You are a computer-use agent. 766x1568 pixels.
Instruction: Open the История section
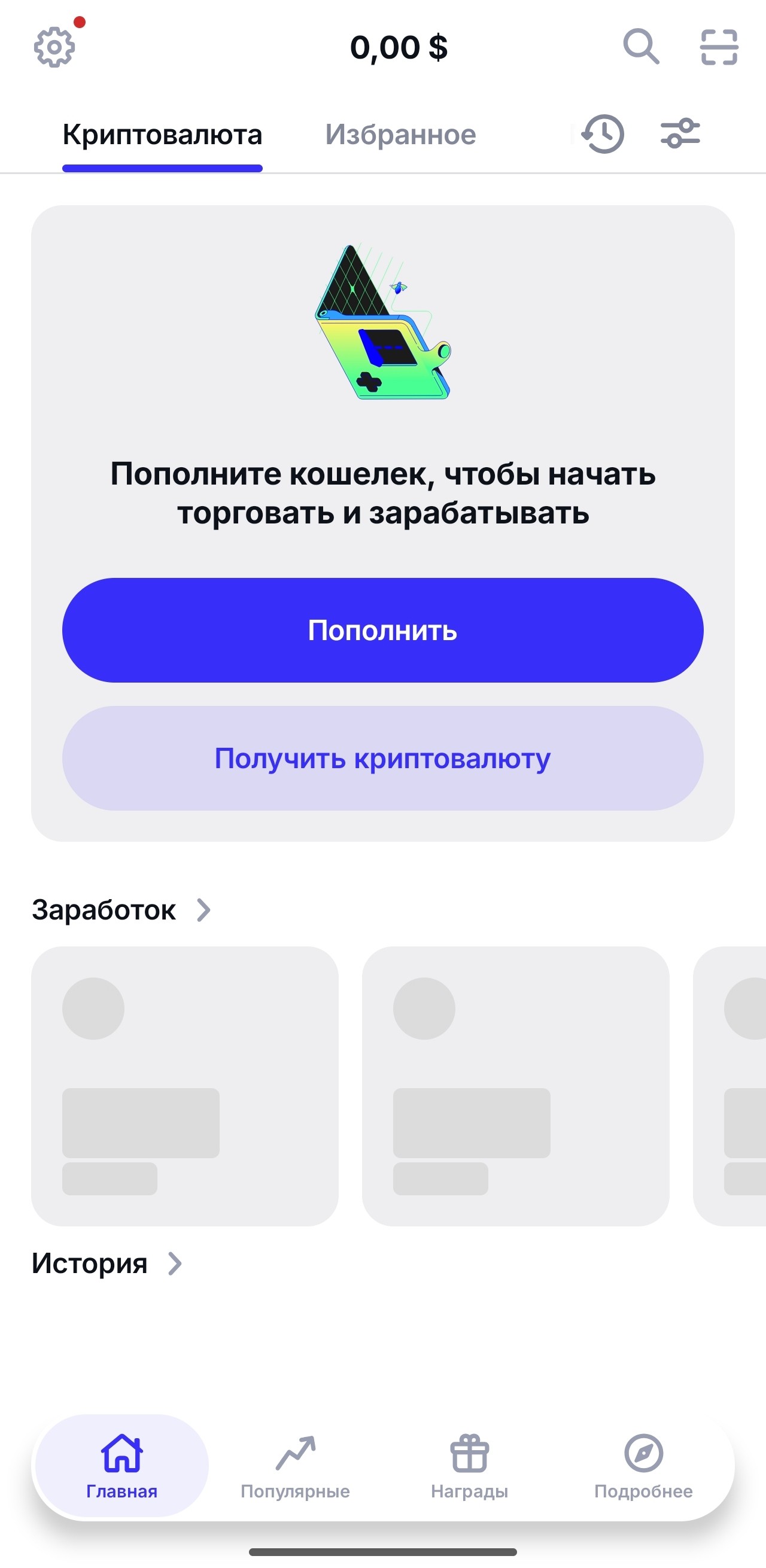pos(107,1263)
